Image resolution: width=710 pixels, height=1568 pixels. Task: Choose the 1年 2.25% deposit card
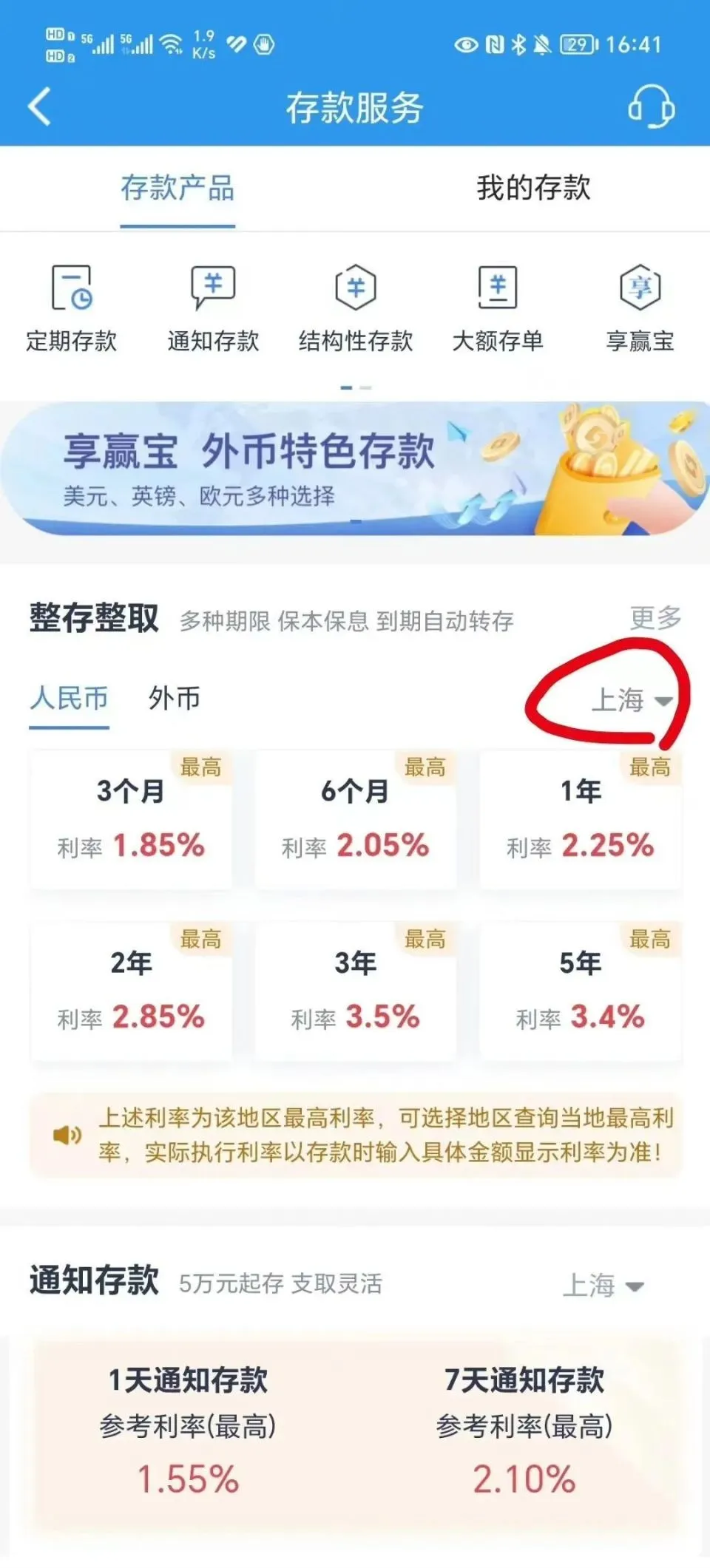[x=581, y=819]
